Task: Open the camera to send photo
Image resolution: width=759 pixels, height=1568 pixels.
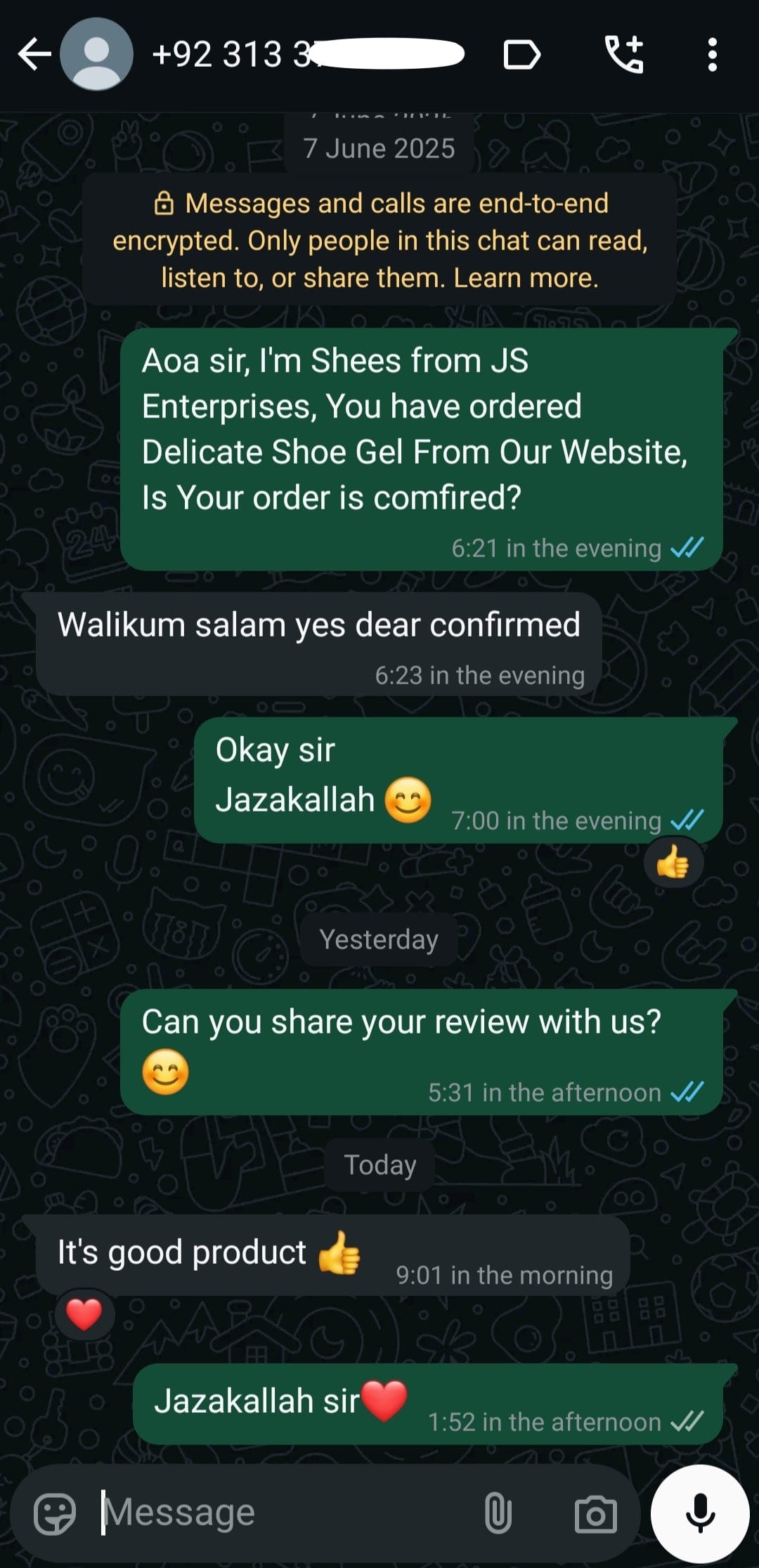Action: pyautogui.click(x=596, y=1514)
